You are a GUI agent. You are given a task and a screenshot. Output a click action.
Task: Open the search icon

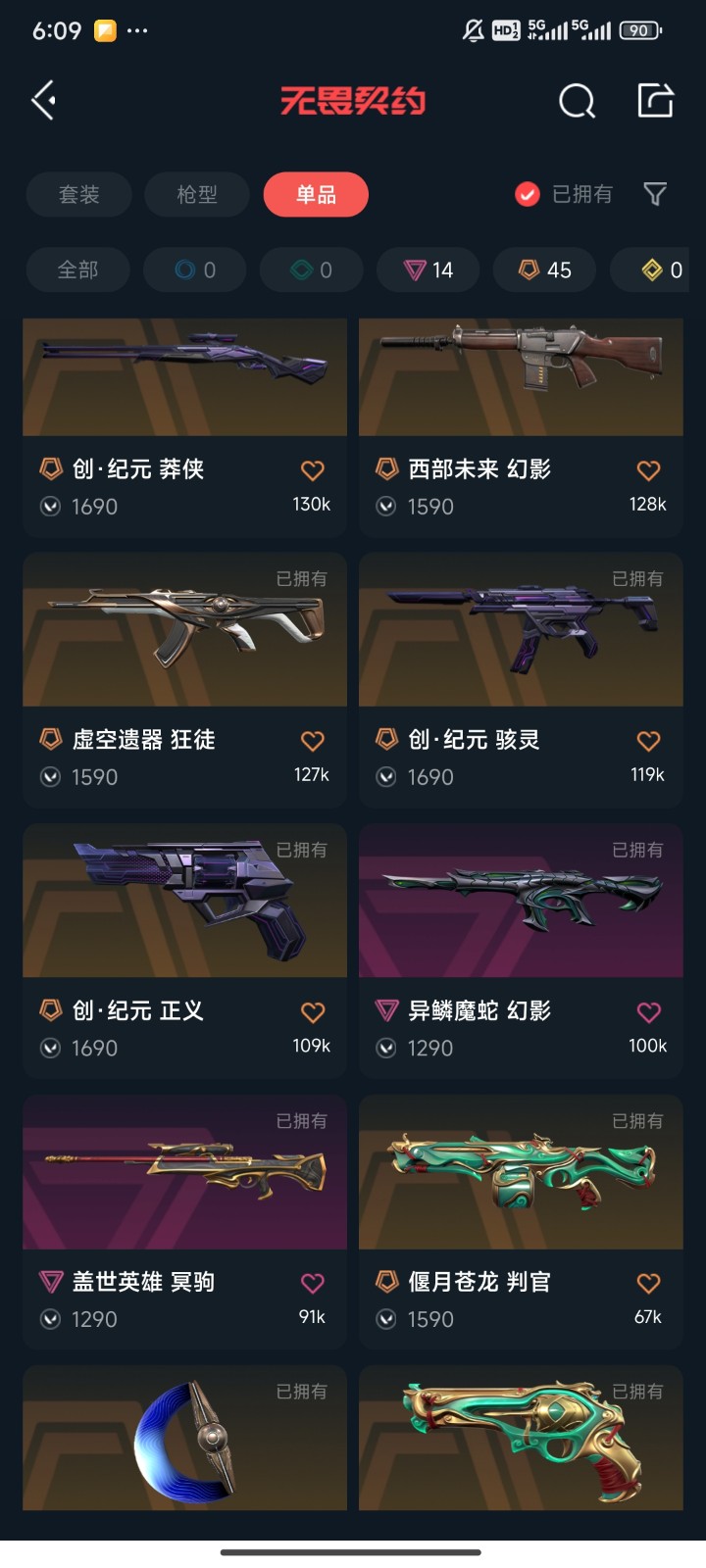click(577, 100)
